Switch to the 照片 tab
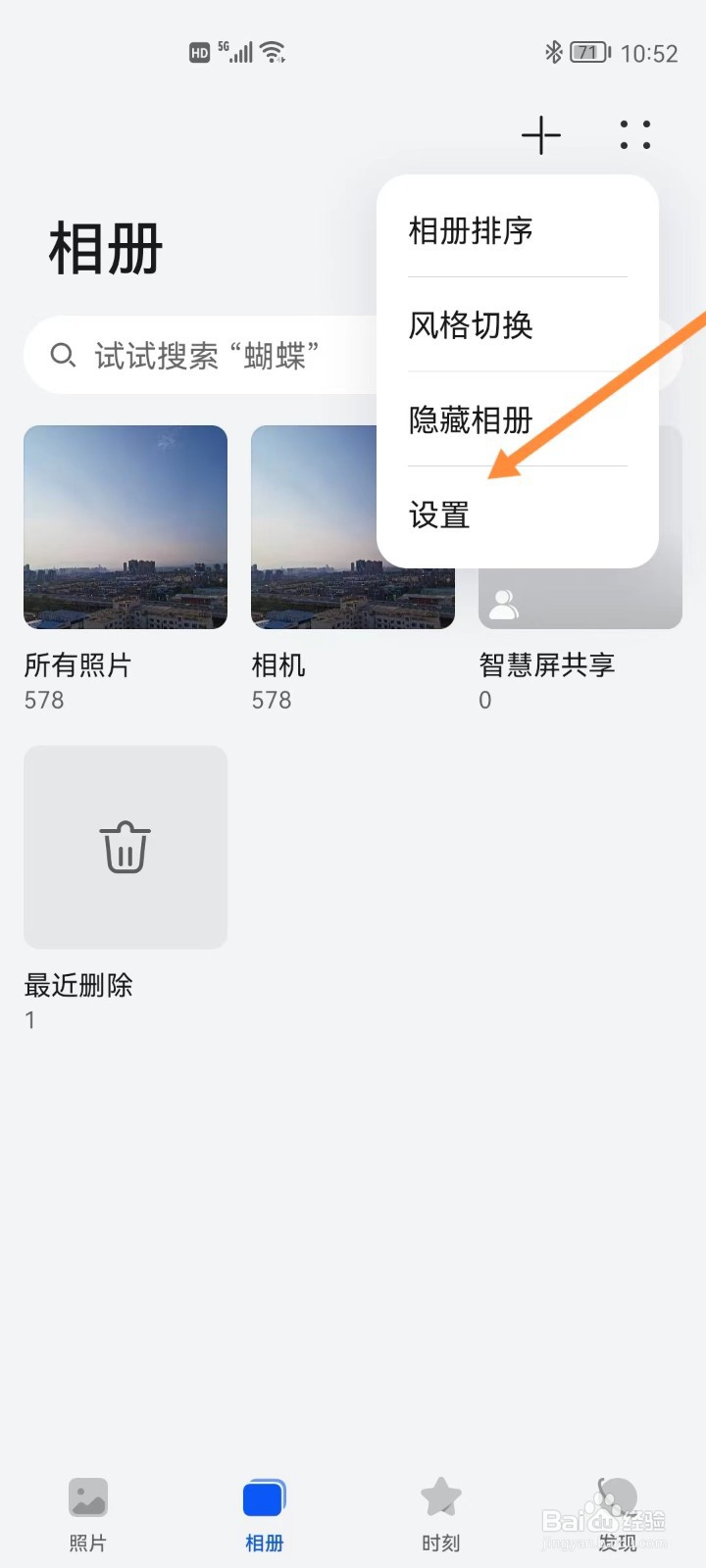The image size is (706, 1568). [88, 1515]
